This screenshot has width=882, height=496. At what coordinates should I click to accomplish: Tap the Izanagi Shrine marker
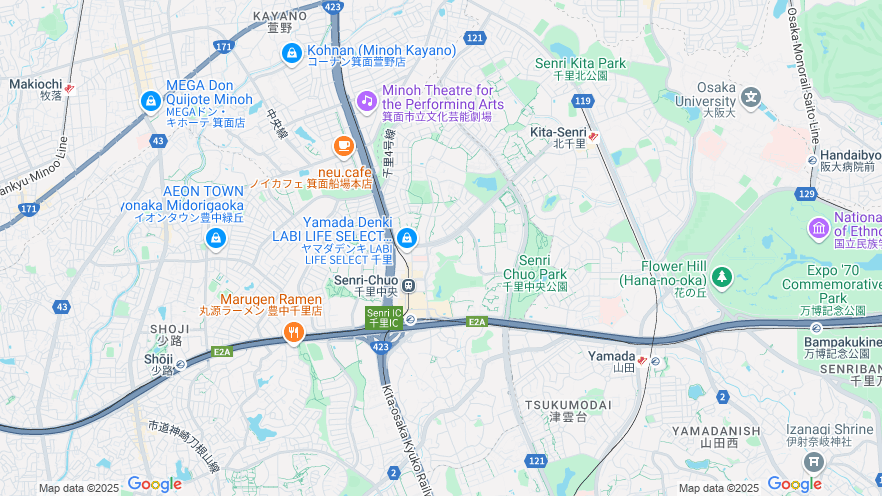[x=815, y=461]
